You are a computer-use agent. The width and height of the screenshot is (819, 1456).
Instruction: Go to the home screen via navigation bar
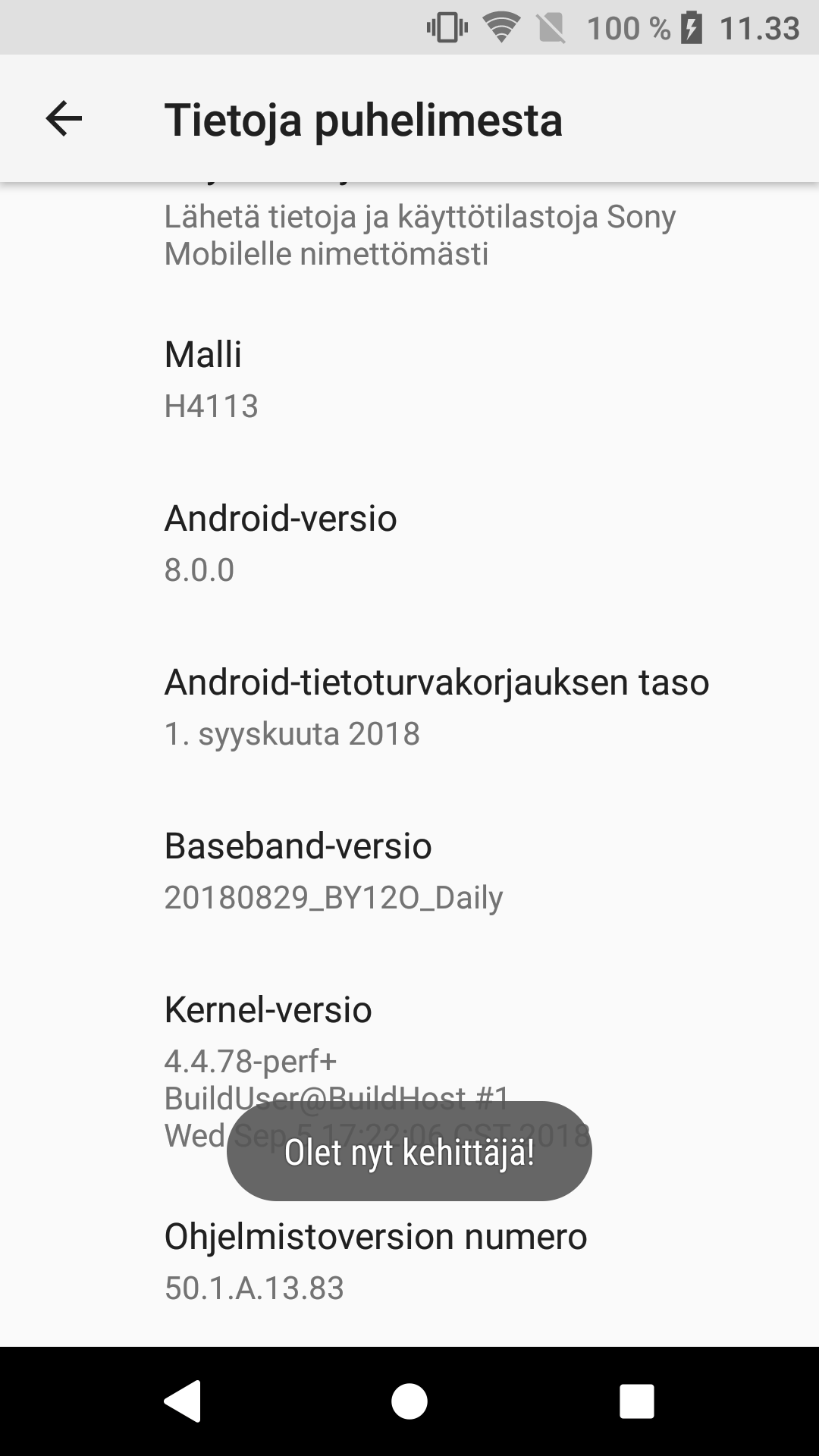pos(409,1401)
